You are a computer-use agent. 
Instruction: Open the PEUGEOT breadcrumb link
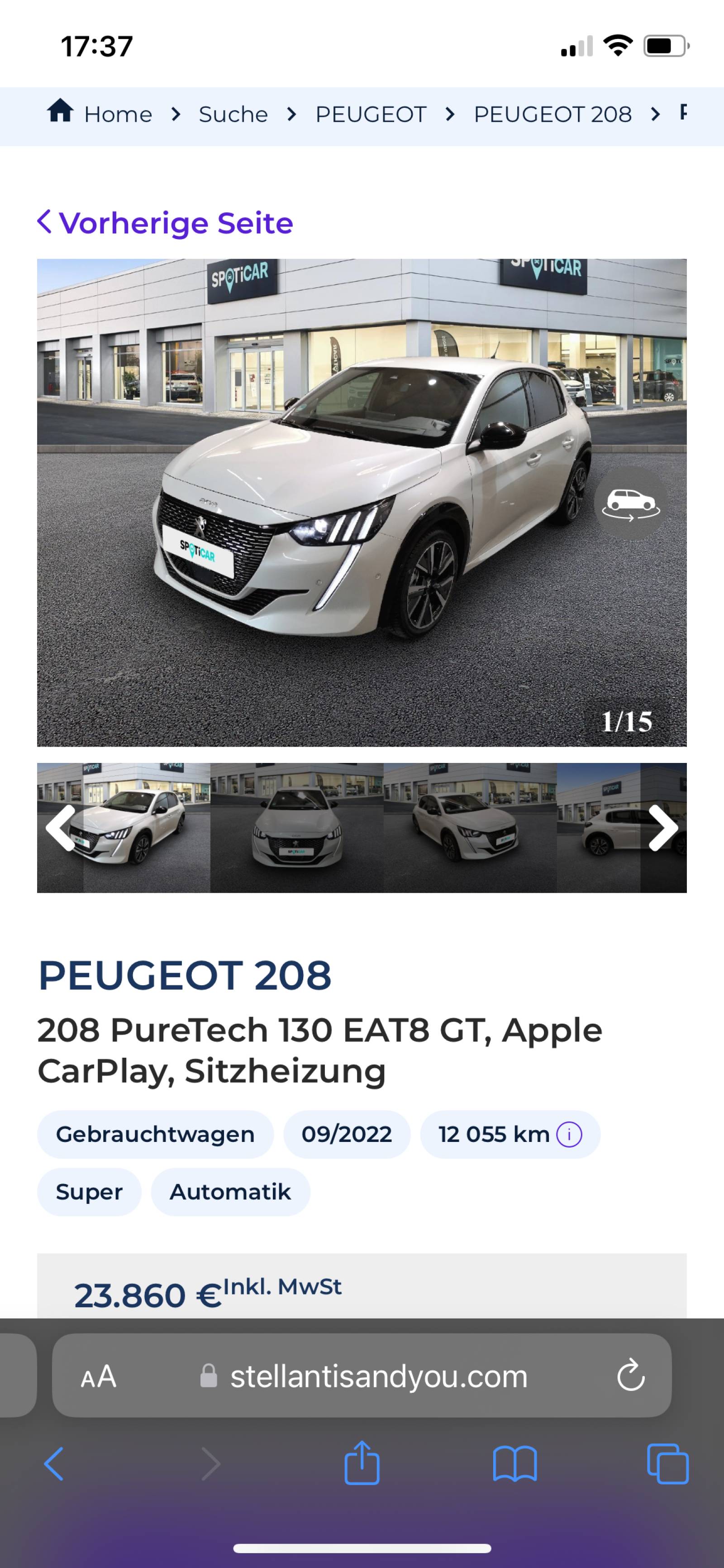(371, 115)
